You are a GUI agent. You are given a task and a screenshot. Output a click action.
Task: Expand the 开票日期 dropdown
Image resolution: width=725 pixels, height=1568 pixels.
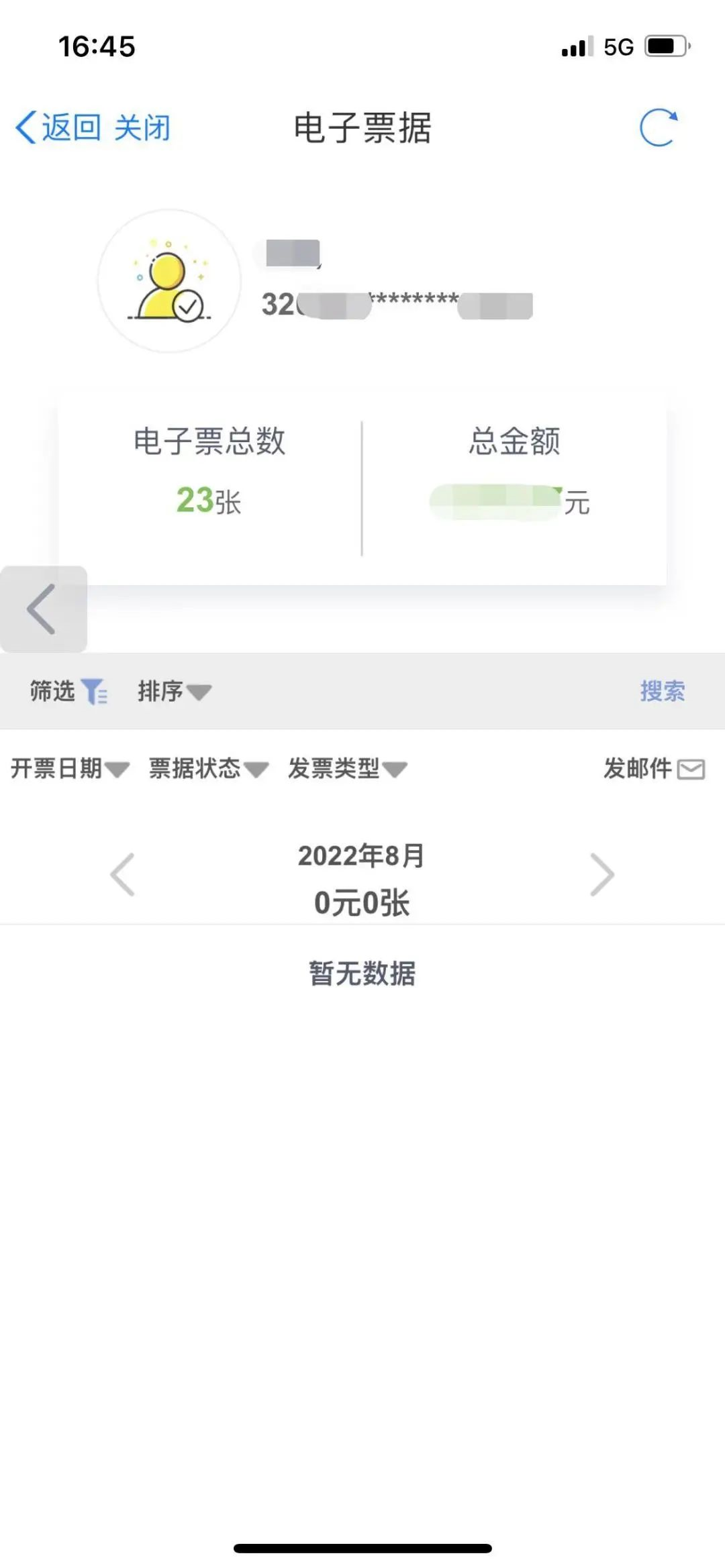click(x=69, y=768)
